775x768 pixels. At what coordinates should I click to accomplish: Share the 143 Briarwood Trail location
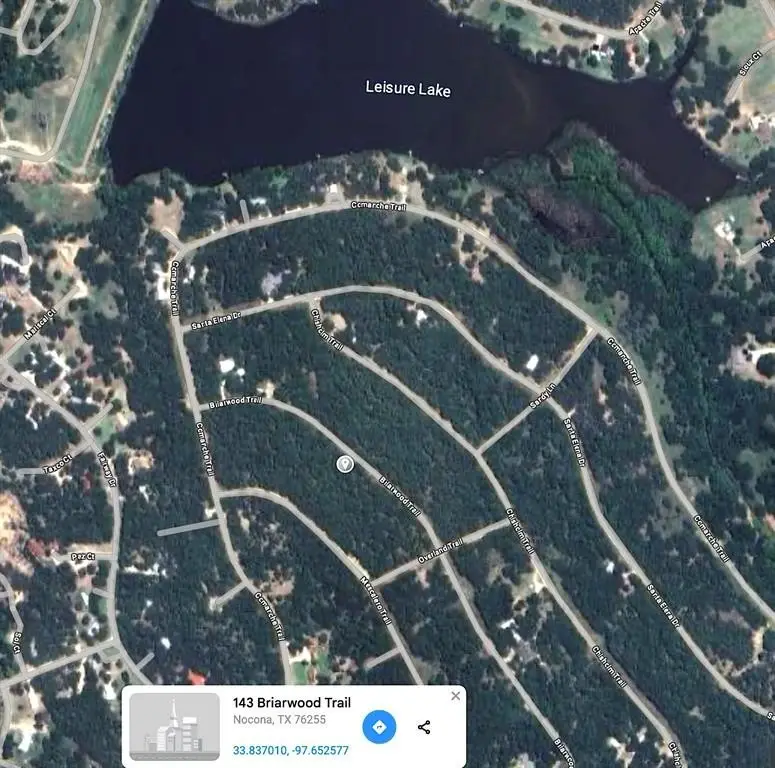tap(424, 727)
